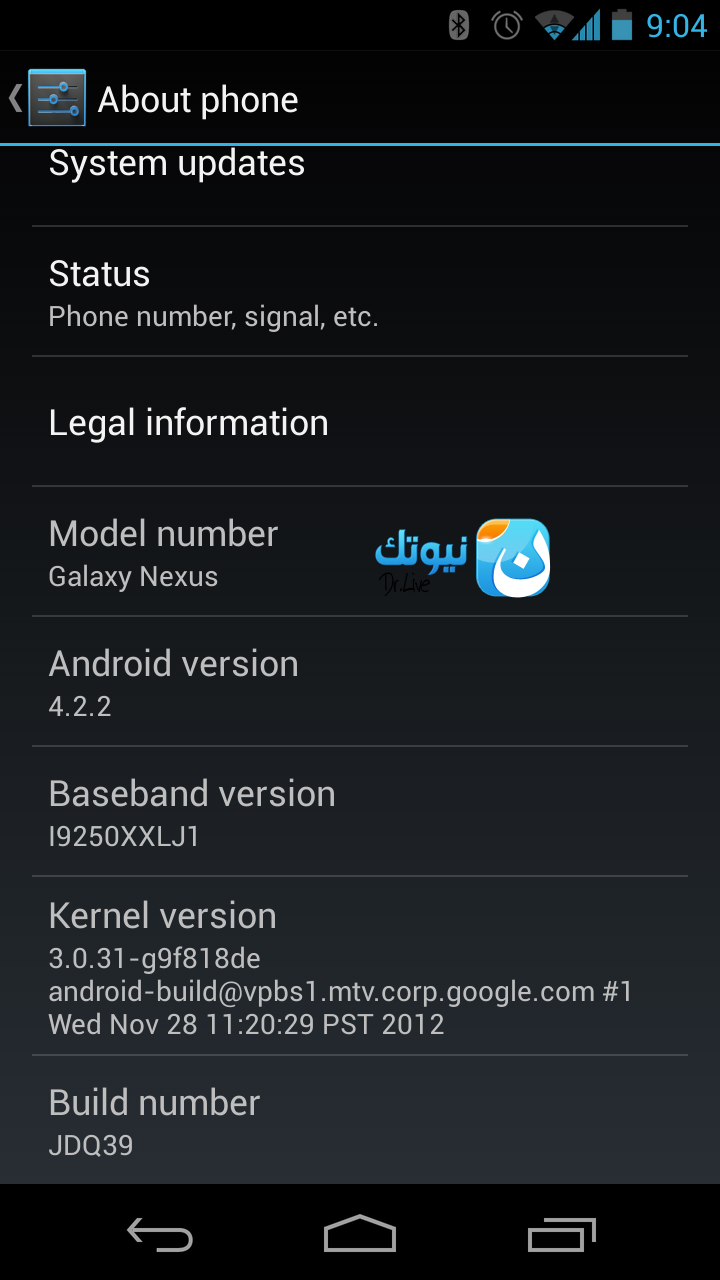Open Legal information
The width and height of the screenshot is (720, 1280).
tap(360, 422)
